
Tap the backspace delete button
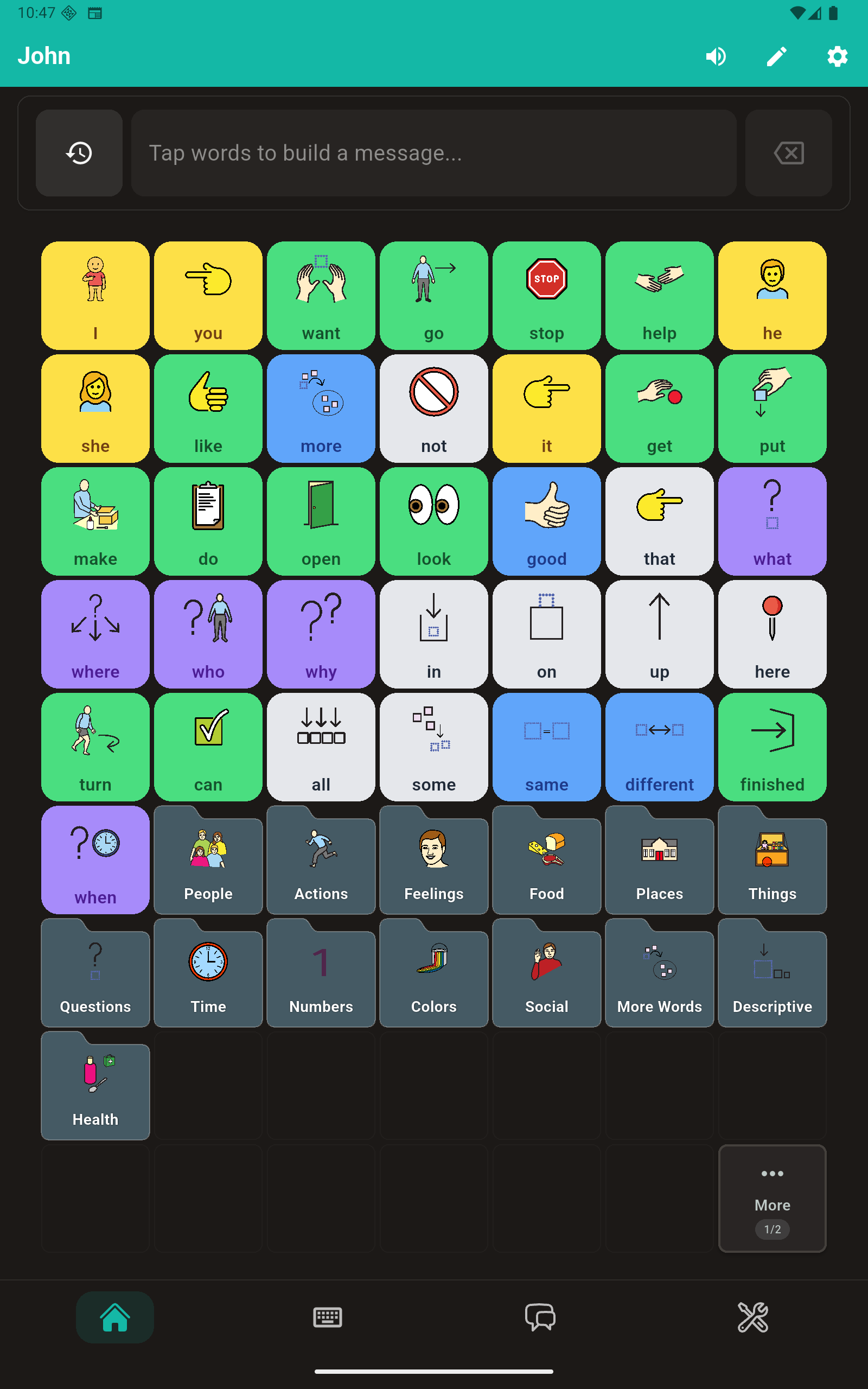point(788,152)
